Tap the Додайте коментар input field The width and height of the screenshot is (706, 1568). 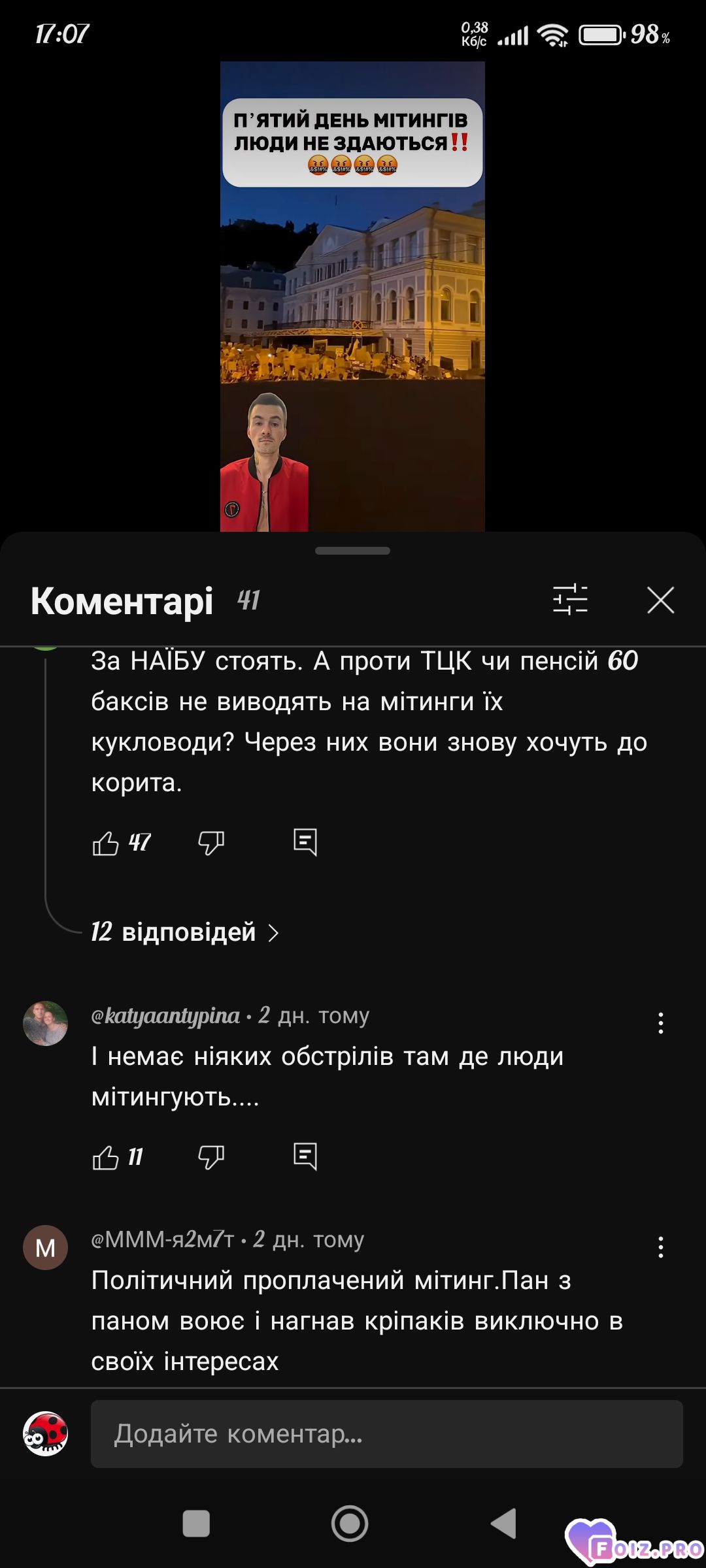pyautogui.click(x=387, y=1434)
